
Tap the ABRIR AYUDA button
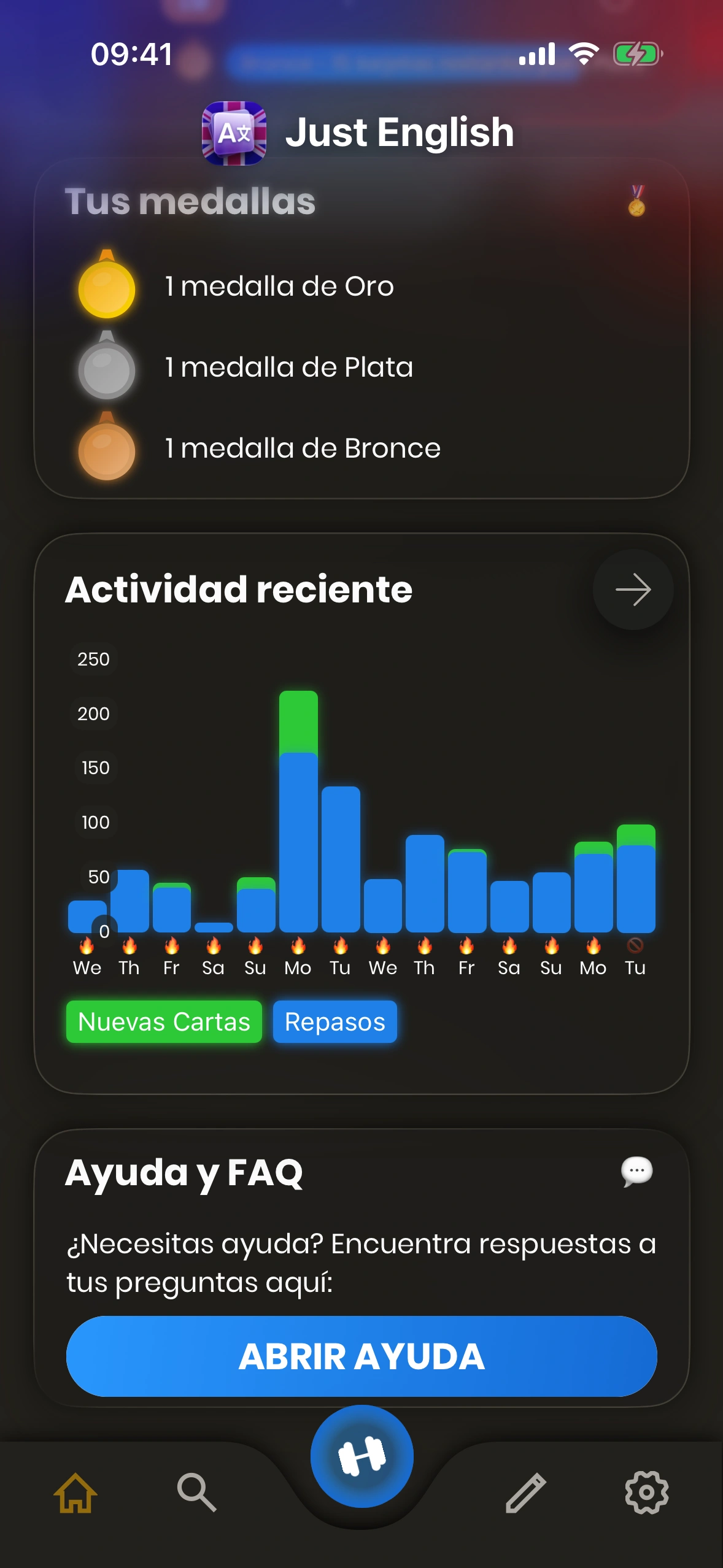pos(361,1356)
